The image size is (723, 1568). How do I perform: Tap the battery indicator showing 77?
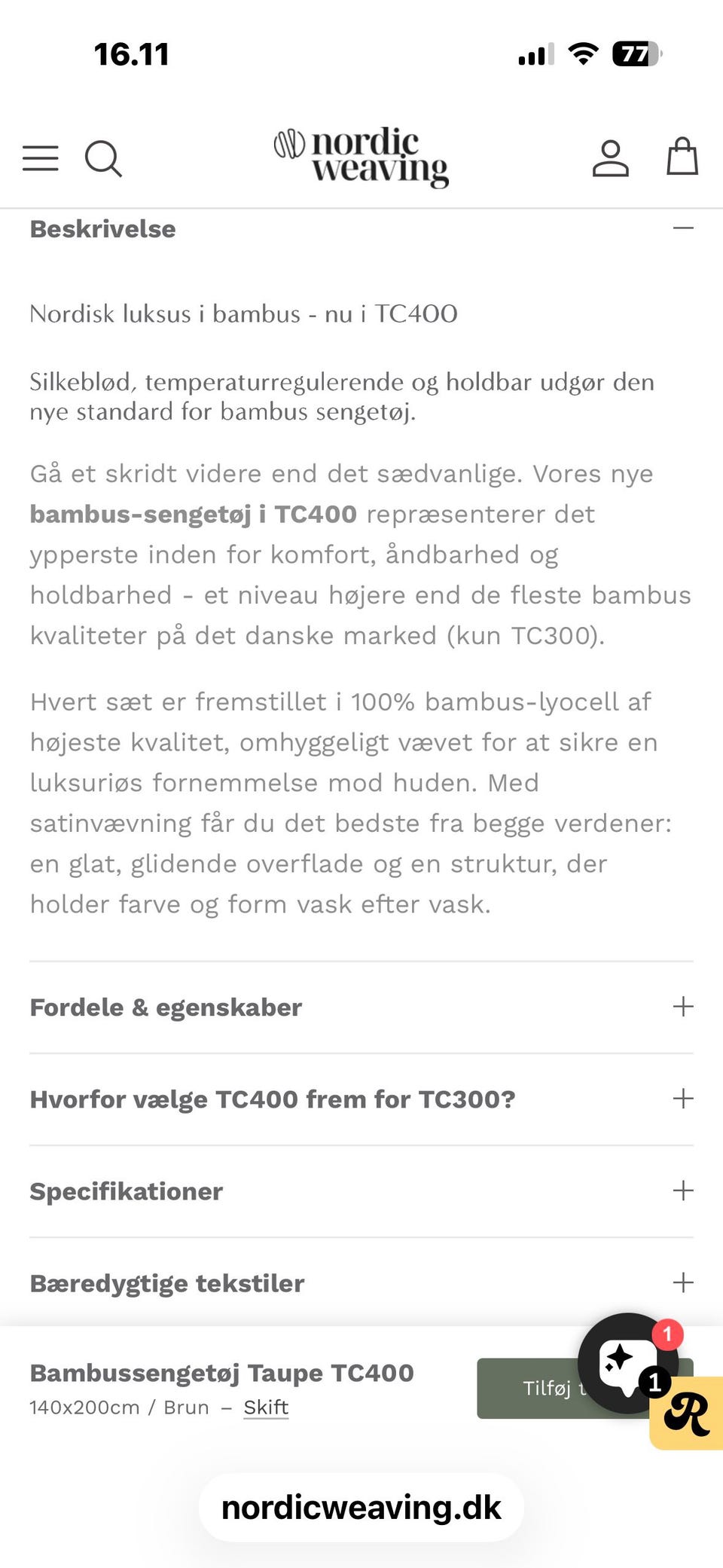click(x=635, y=53)
